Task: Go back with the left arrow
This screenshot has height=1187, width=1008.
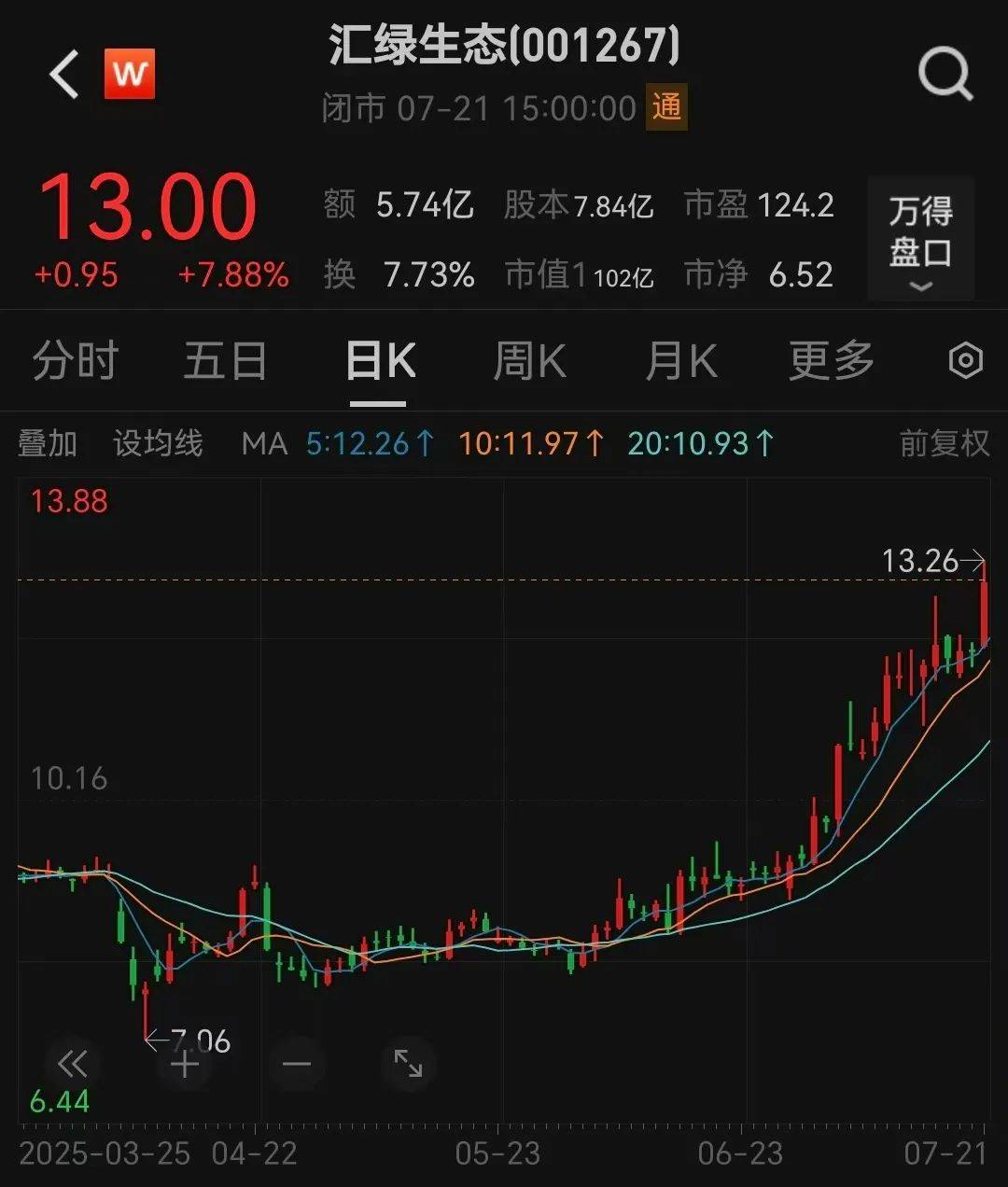Action: pos(62,74)
